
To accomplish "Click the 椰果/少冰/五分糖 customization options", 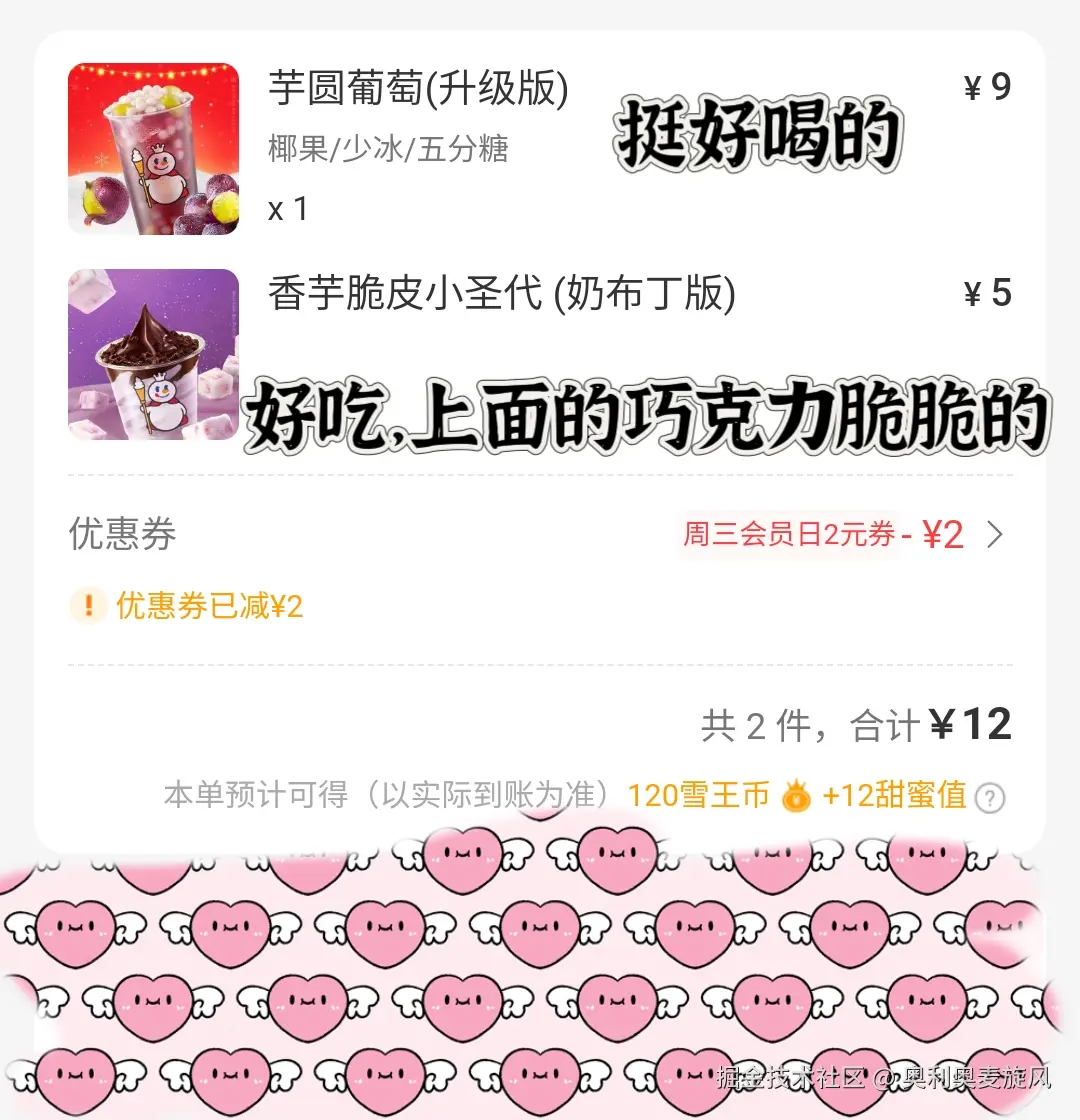I will pos(388,149).
